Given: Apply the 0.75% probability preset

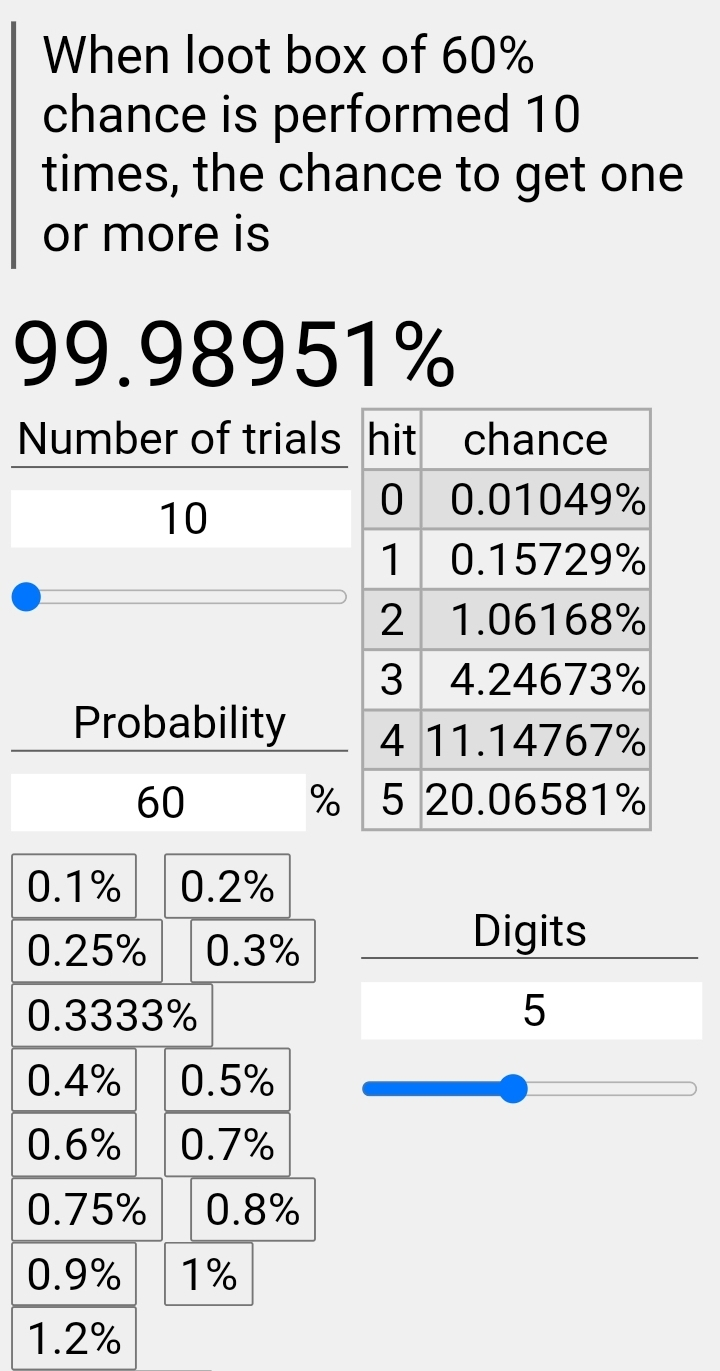Looking at the screenshot, I should pos(87,1210).
